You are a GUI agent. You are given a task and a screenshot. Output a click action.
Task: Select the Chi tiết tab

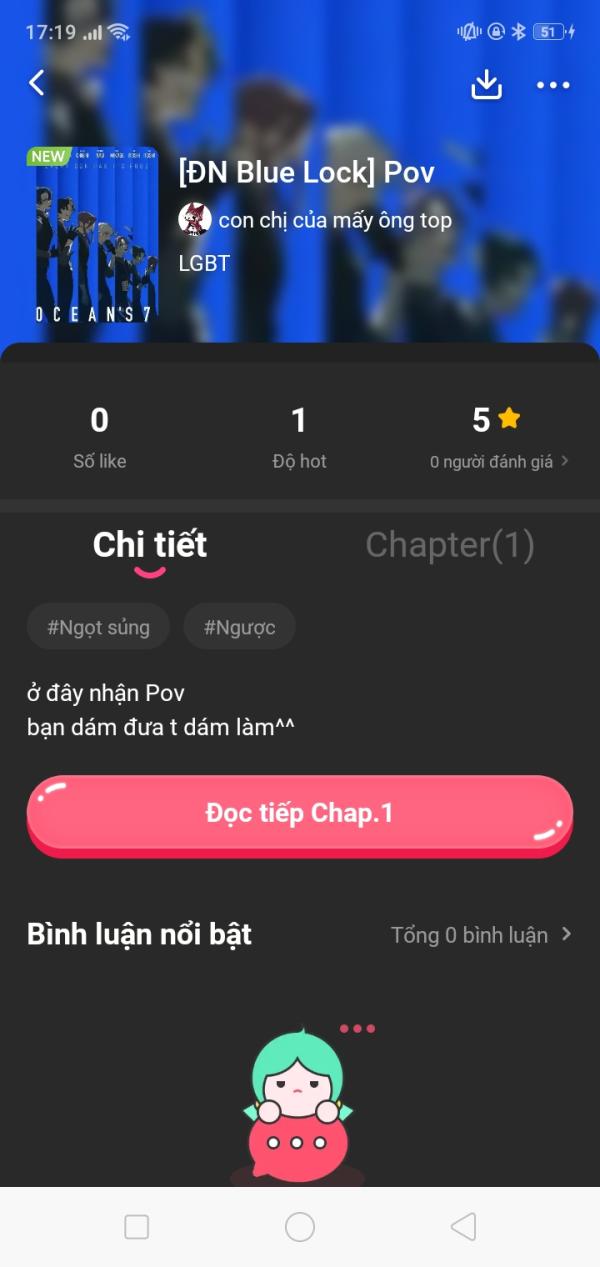[150, 545]
